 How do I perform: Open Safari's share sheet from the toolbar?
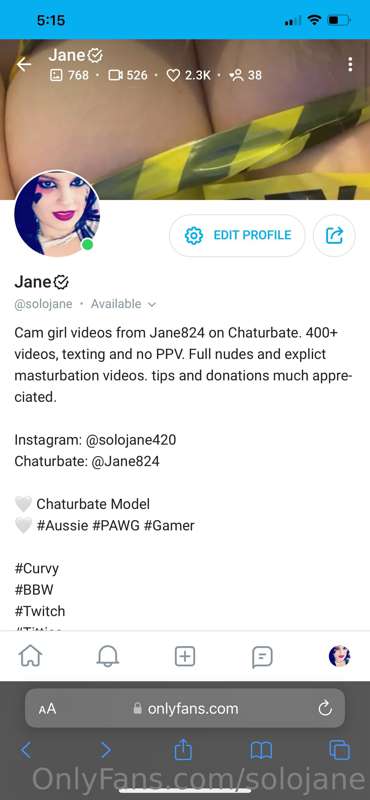pos(183,749)
